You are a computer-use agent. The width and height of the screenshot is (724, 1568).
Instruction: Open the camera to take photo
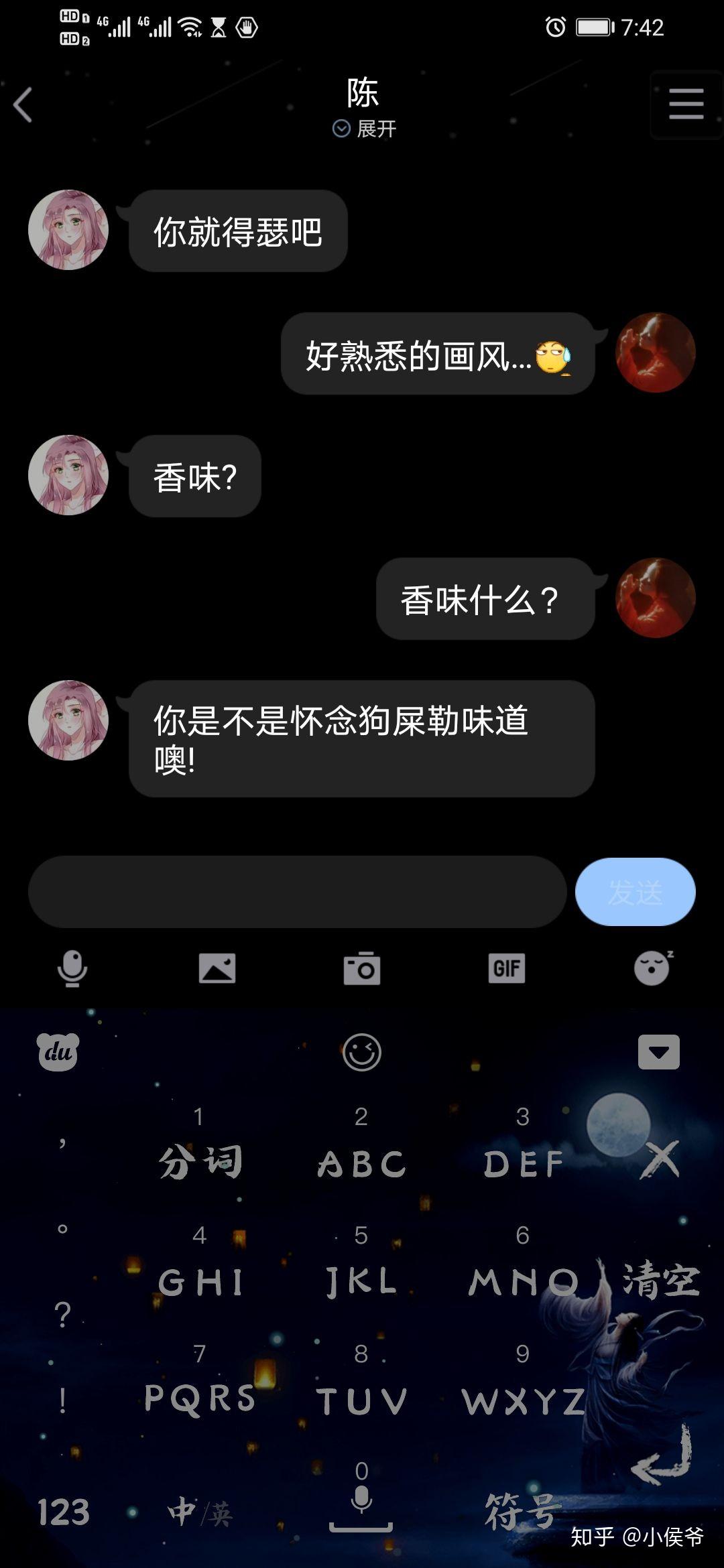pos(362,968)
